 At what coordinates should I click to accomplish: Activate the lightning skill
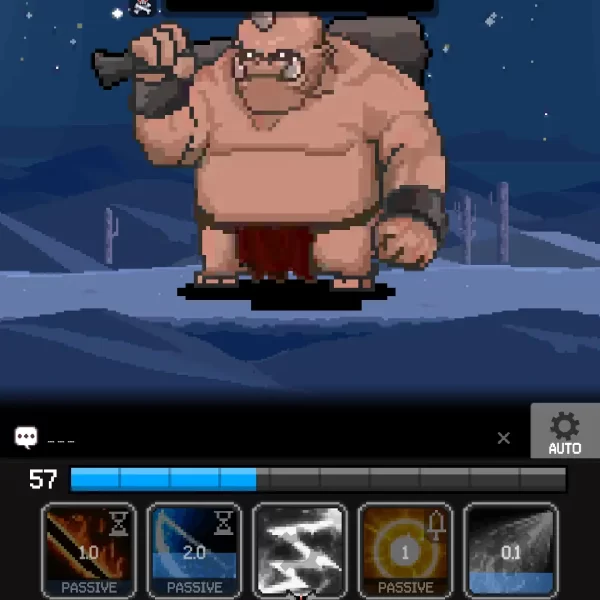click(299, 550)
